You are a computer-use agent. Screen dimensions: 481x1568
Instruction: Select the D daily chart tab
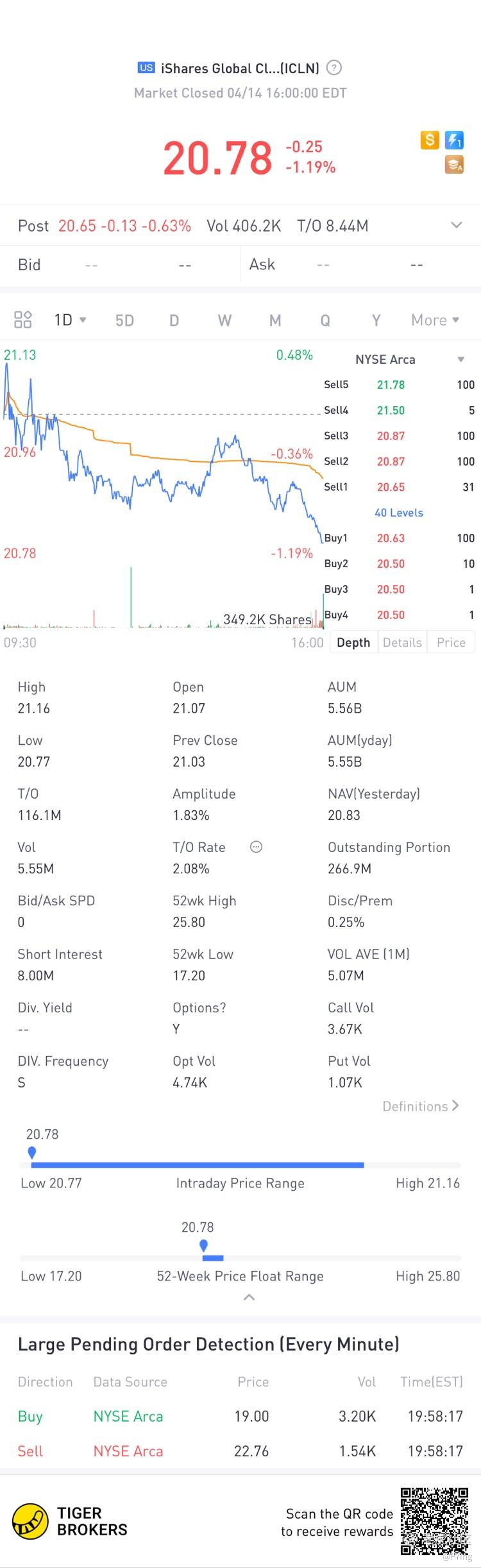point(174,320)
